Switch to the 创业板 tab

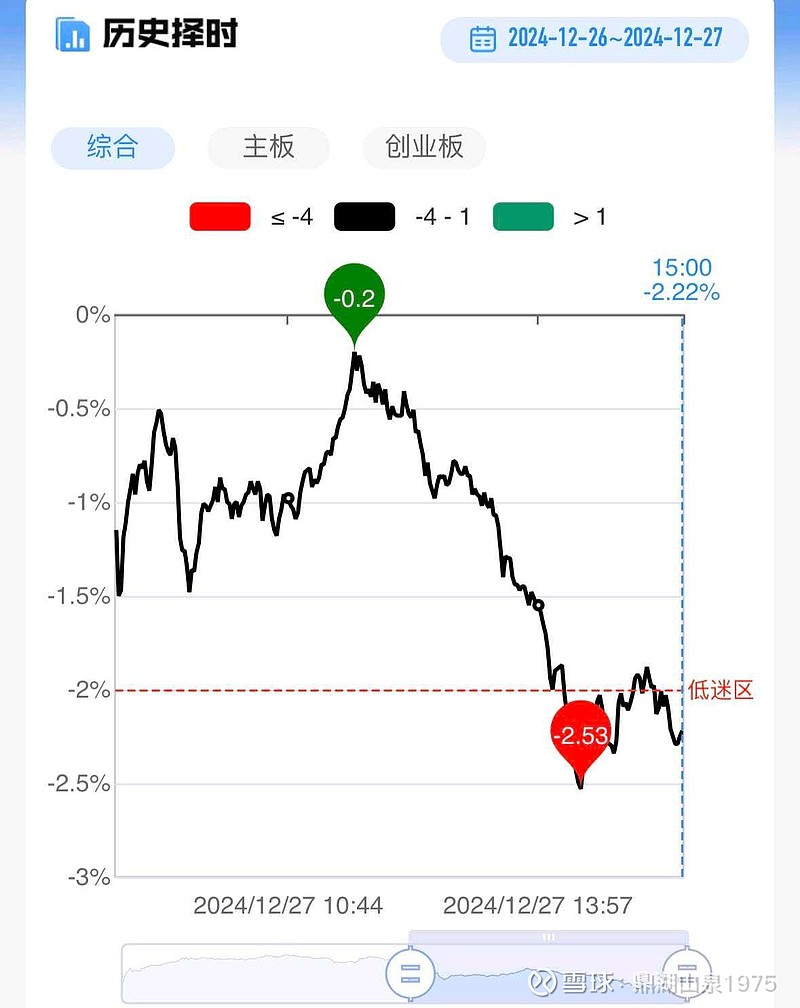click(x=424, y=147)
